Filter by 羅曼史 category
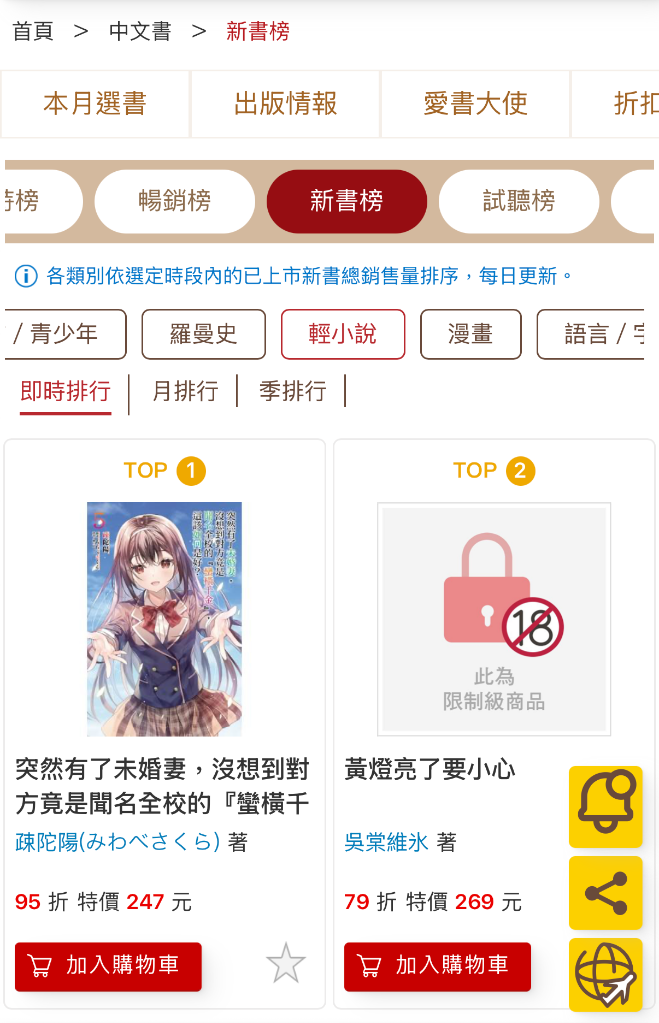 pos(203,334)
